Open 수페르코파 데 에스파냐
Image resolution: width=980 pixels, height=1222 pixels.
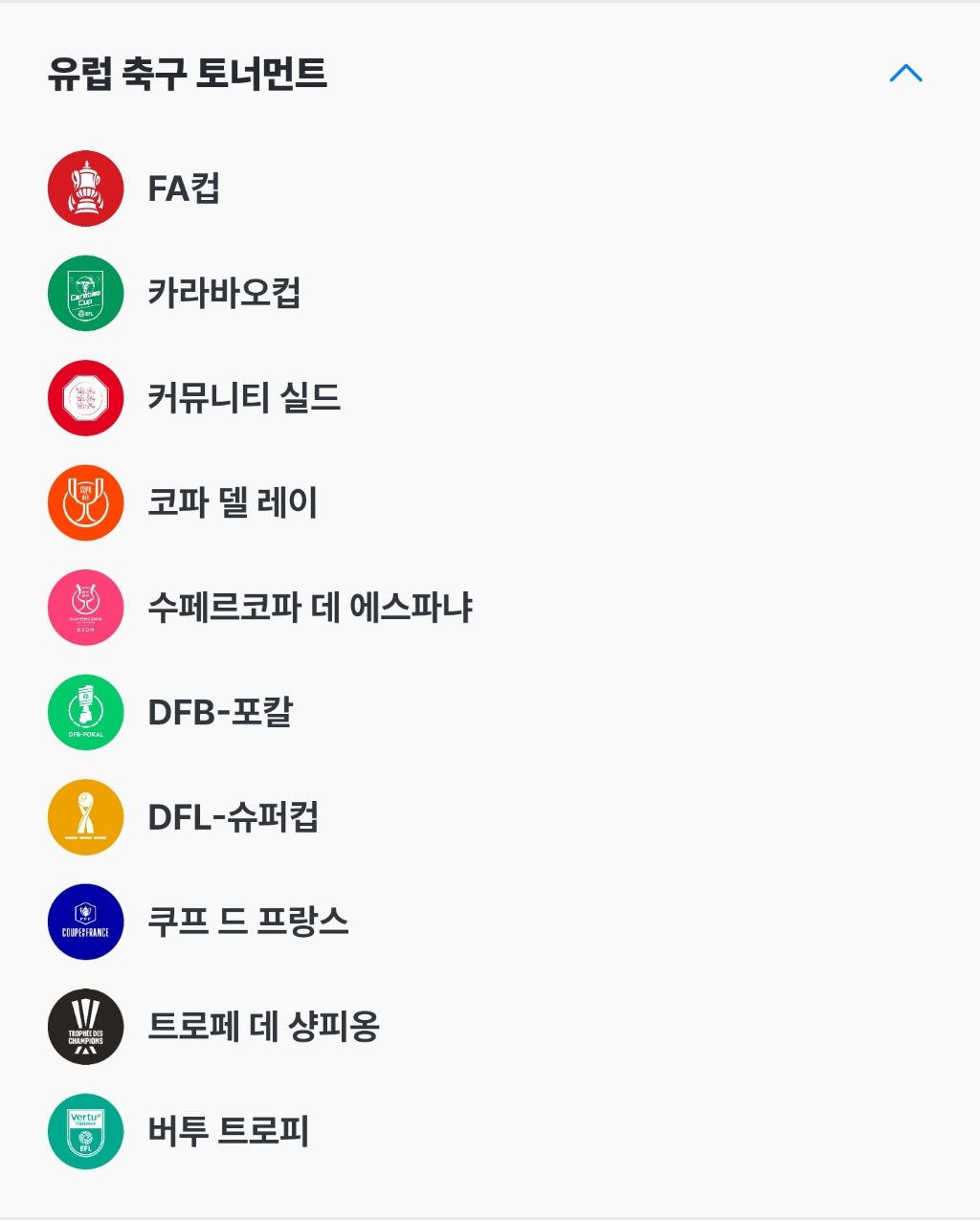[x=490, y=608]
